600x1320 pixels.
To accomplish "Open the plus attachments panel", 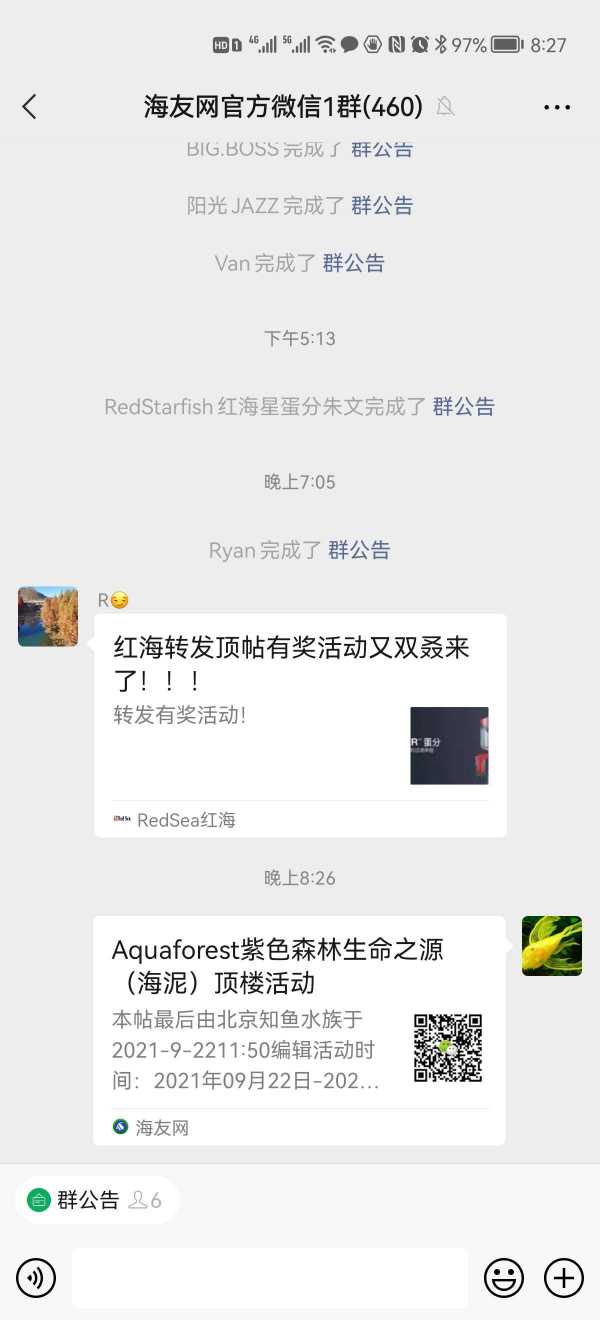I will click(563, 1277).
